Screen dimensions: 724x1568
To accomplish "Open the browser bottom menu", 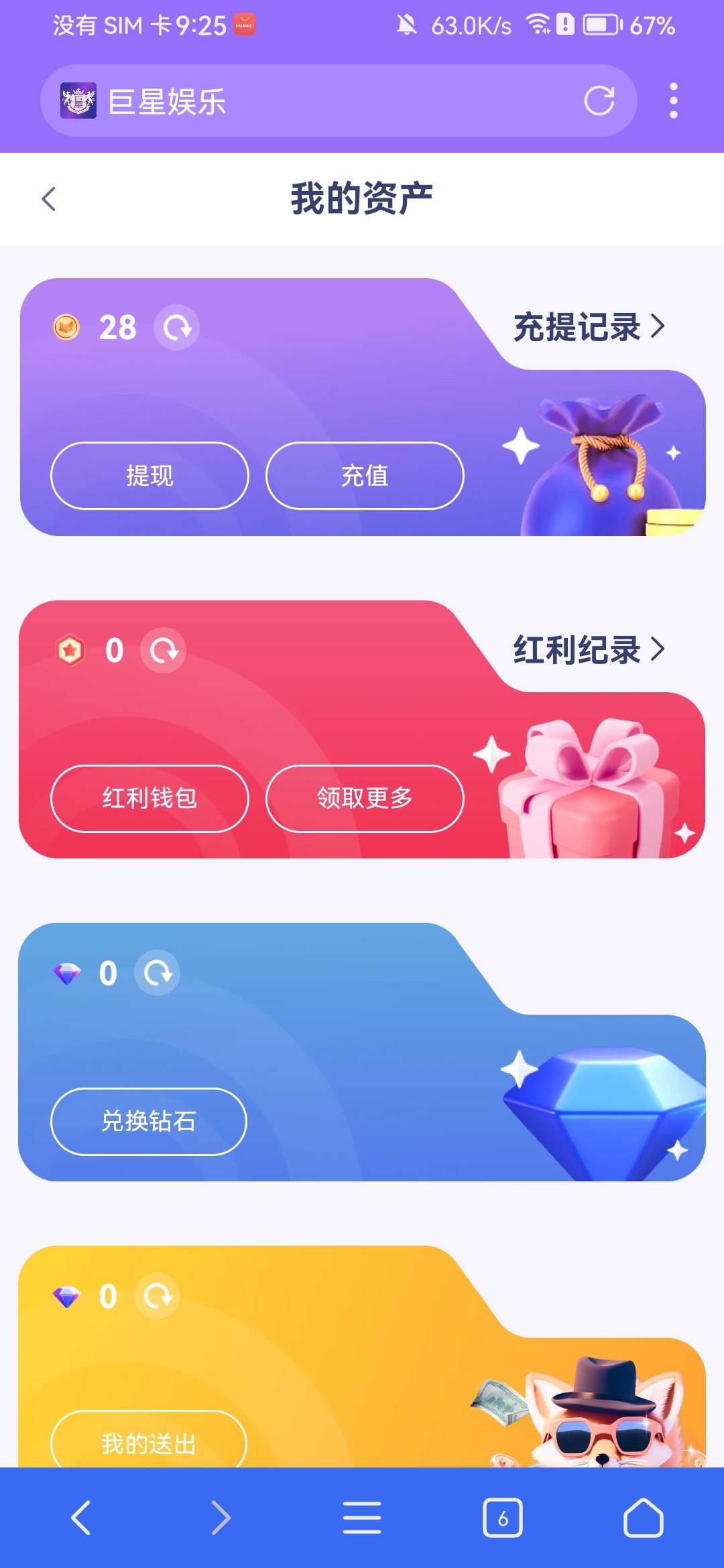I will coord(362,1518).
